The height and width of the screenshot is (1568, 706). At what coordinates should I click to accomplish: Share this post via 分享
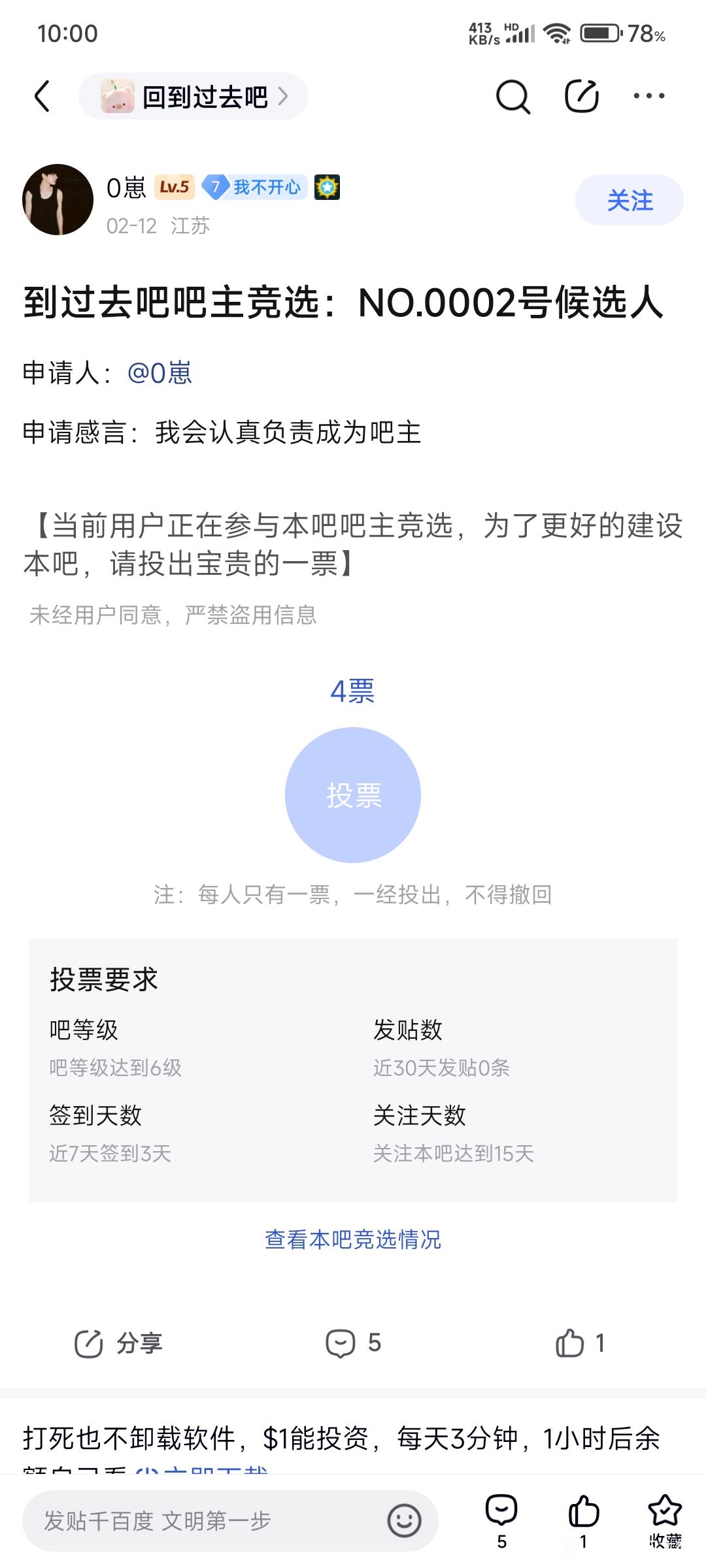tap(118, 1343)
